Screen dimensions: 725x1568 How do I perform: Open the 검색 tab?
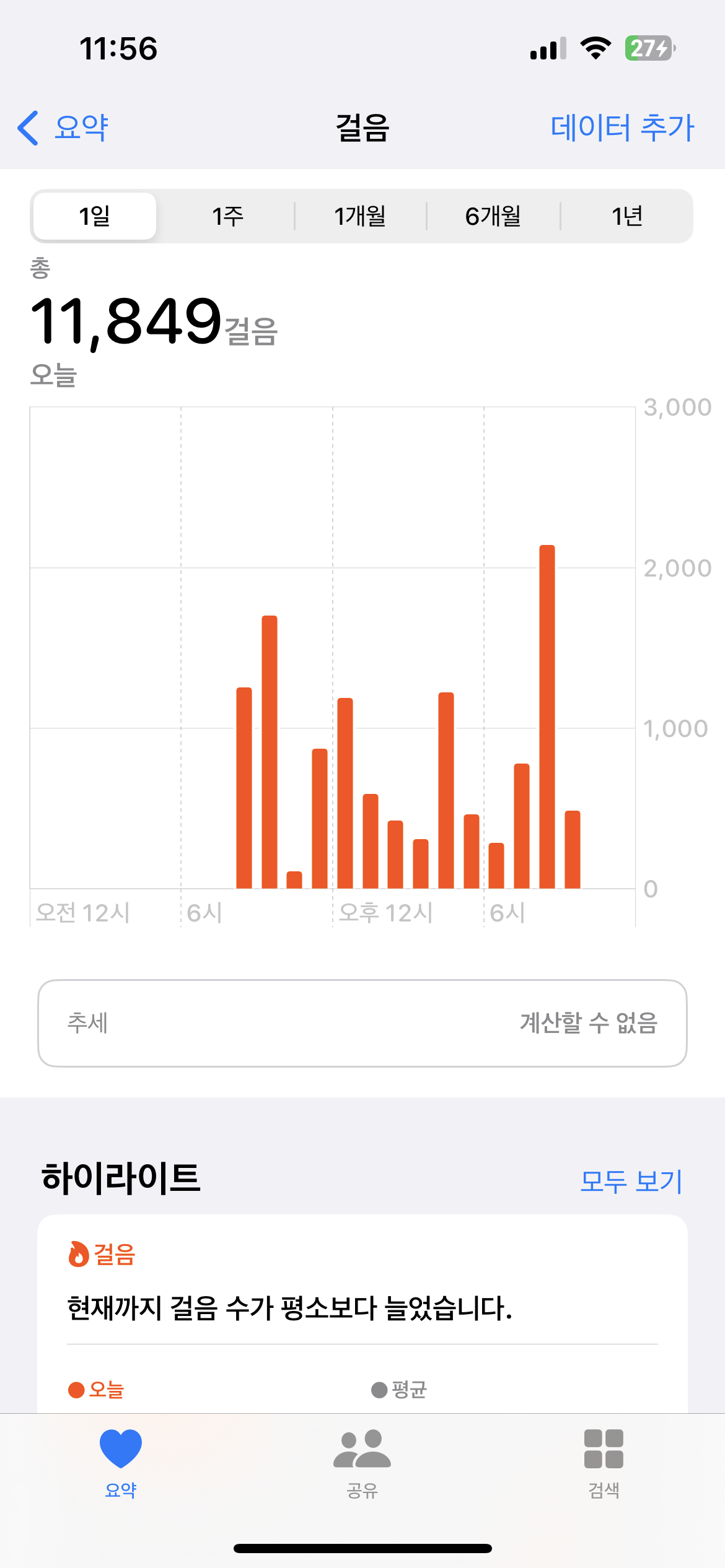click(604, 1463)
